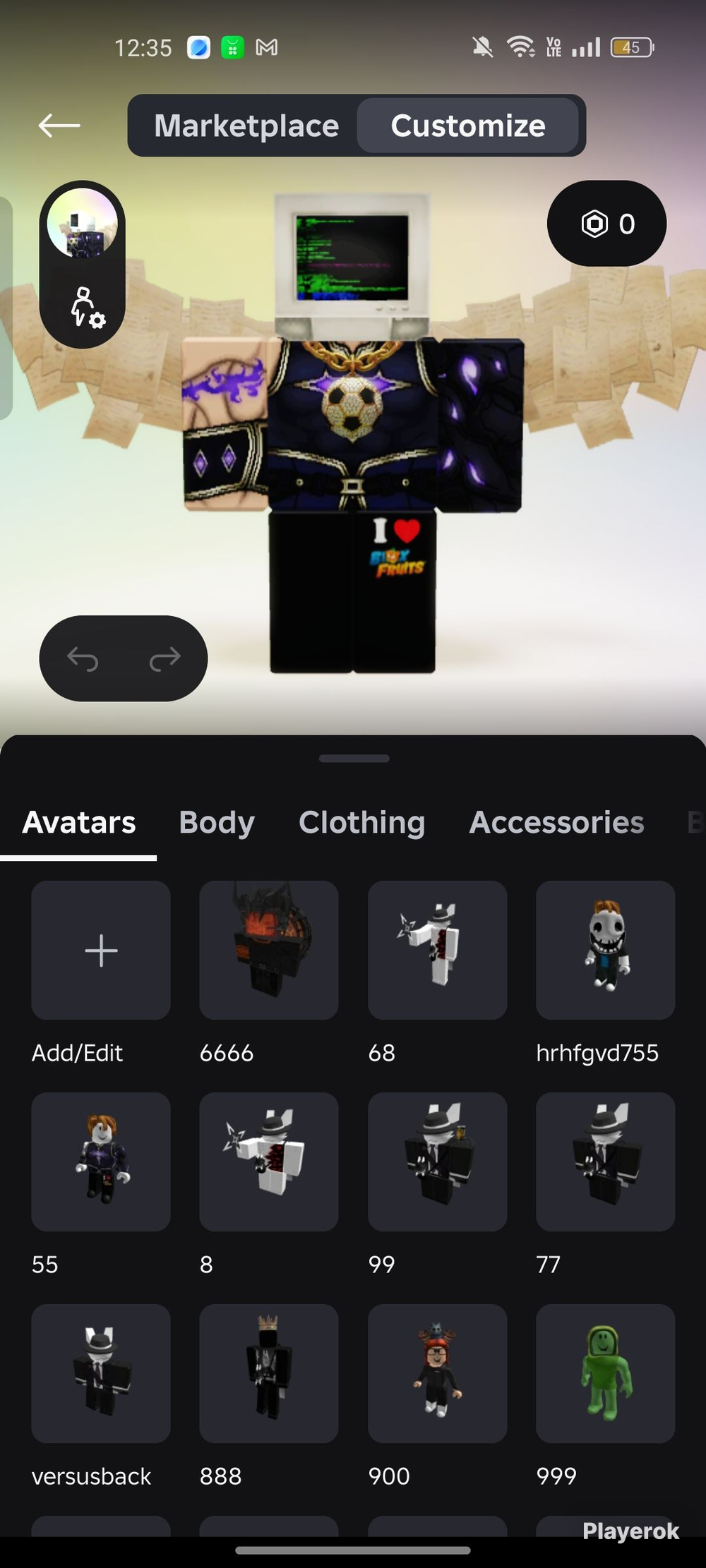The height and width of the screenshot is (1568, 706).
Task: Switch to the Marketplace tab
Action: (x=246, y=126)
